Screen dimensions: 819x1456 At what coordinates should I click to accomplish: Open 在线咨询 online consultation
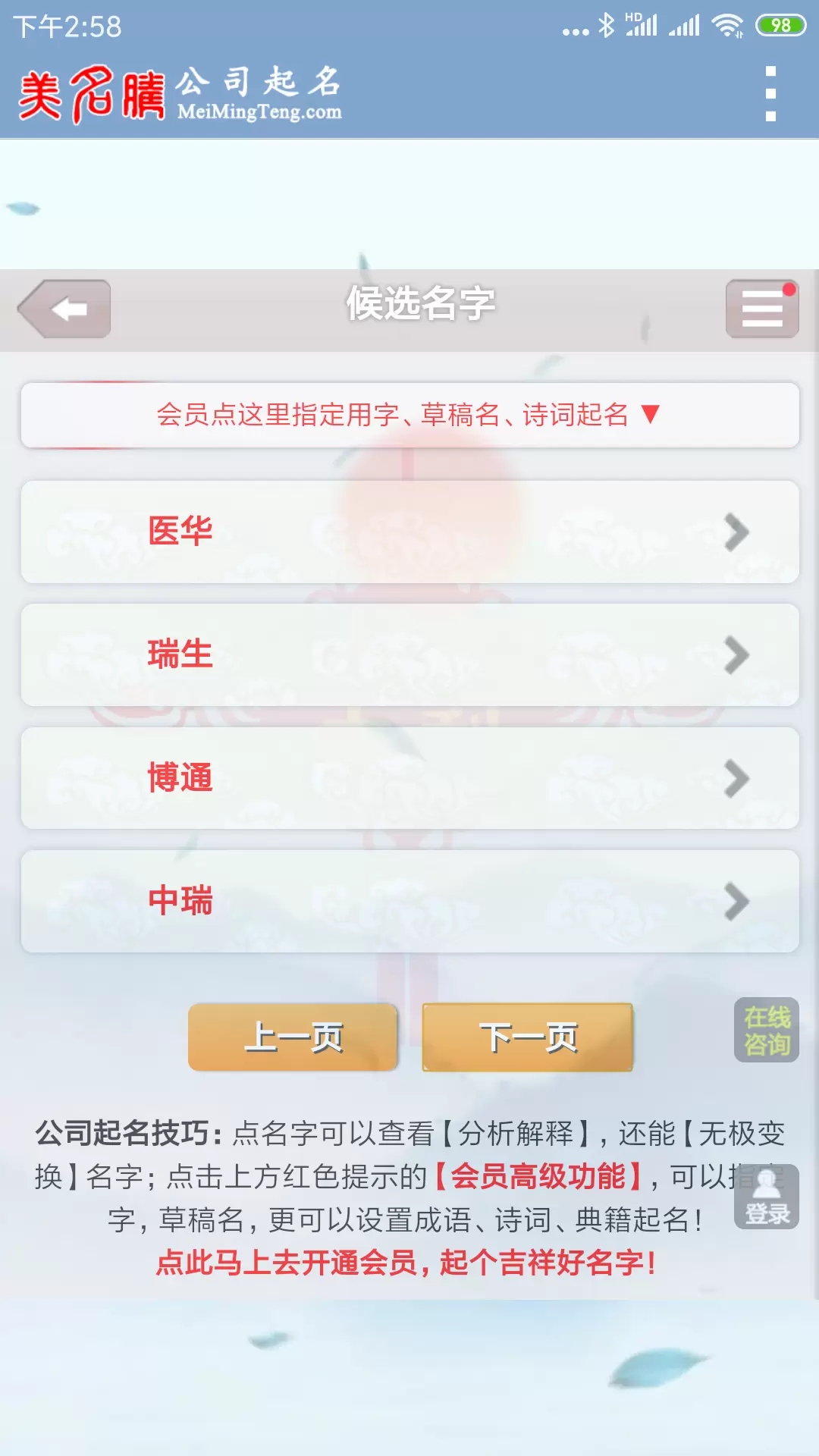pyautogui.click(x=767, y=1030)
